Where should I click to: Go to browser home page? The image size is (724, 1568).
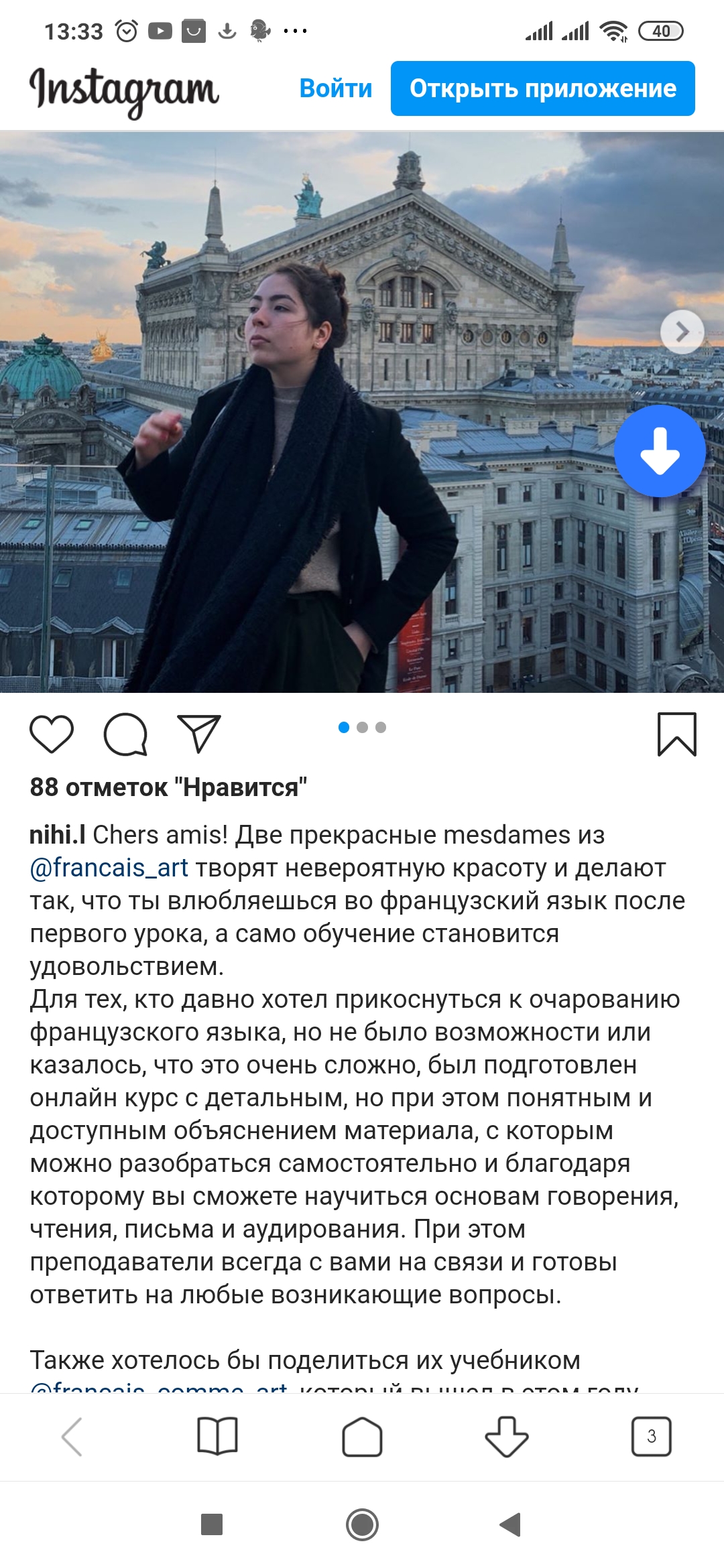[362, 1436]
